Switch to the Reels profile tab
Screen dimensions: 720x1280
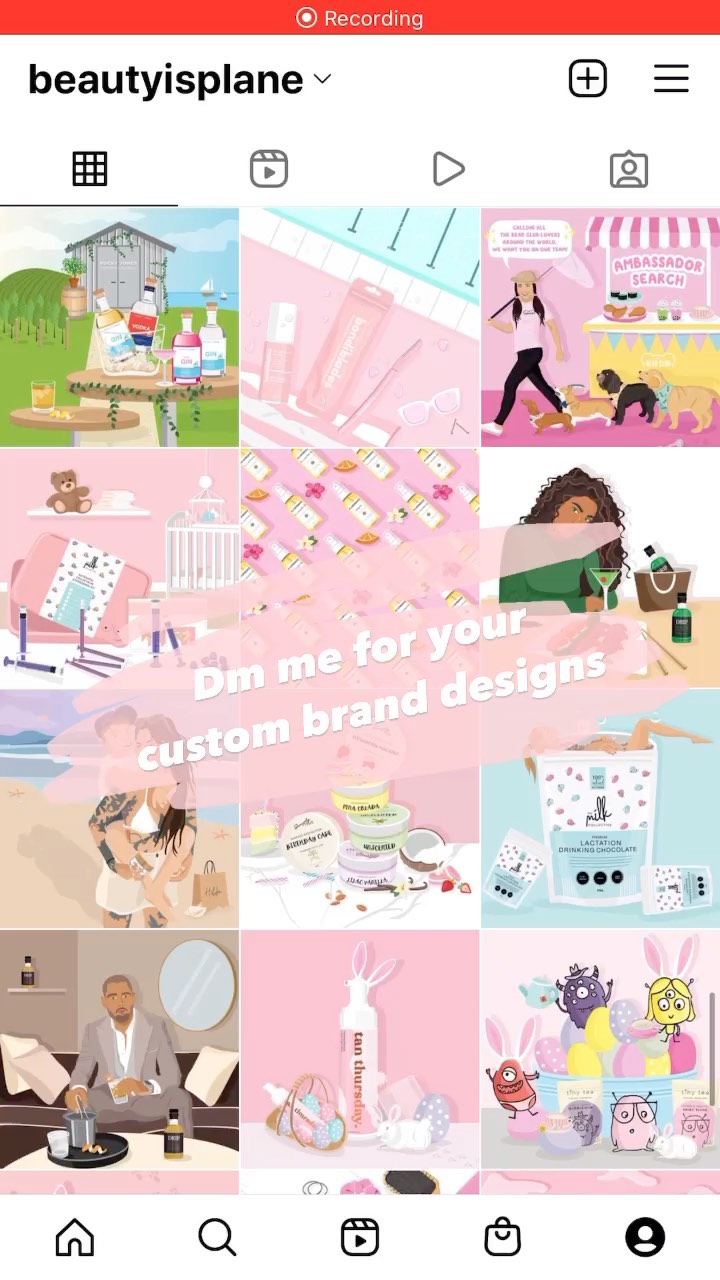click(269, 169)
